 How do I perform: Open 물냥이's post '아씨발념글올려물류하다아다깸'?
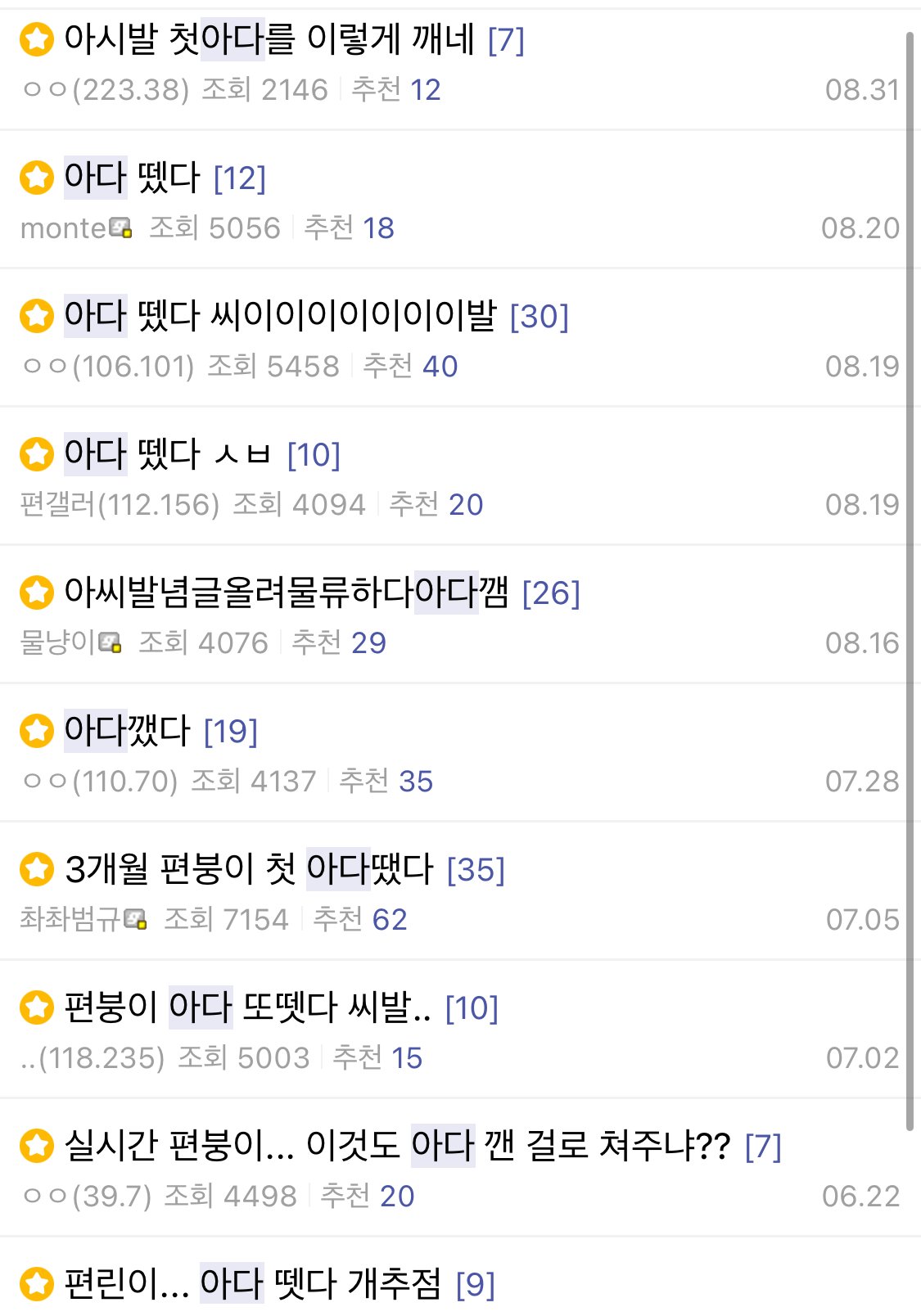tap(287, 592)
